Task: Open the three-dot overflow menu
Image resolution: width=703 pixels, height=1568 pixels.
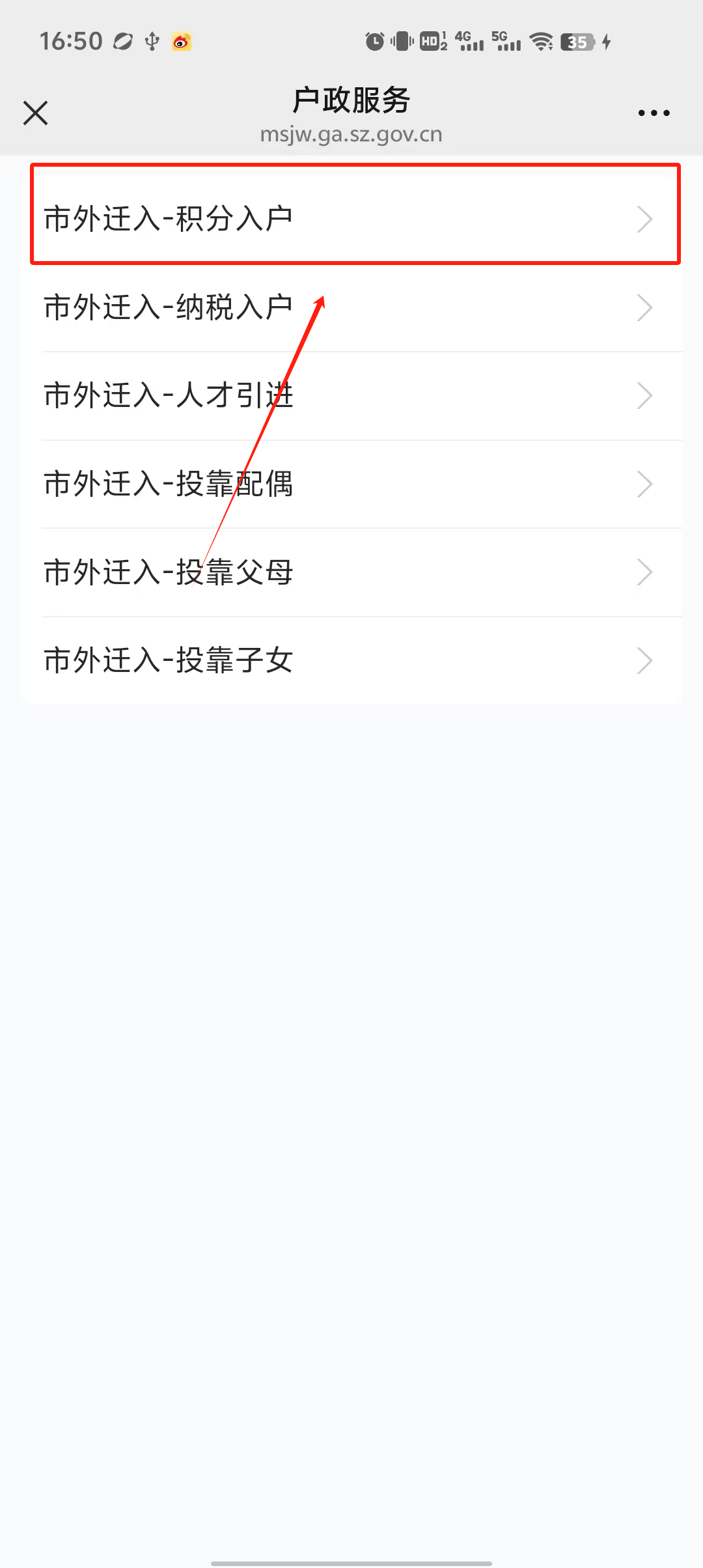Action: (654, 113)
